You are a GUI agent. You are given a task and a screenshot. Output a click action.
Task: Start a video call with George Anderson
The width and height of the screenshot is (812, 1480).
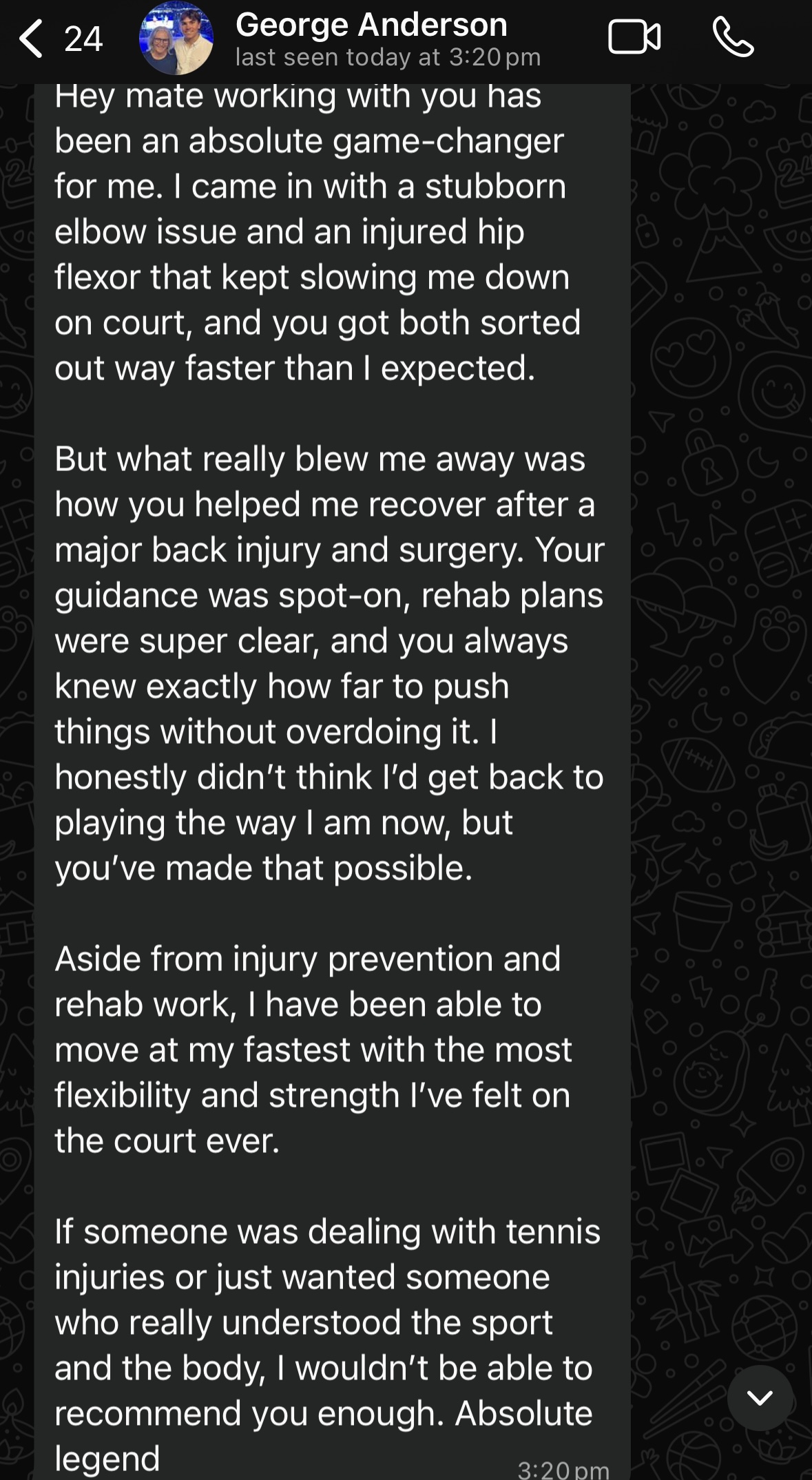[634, 38]
